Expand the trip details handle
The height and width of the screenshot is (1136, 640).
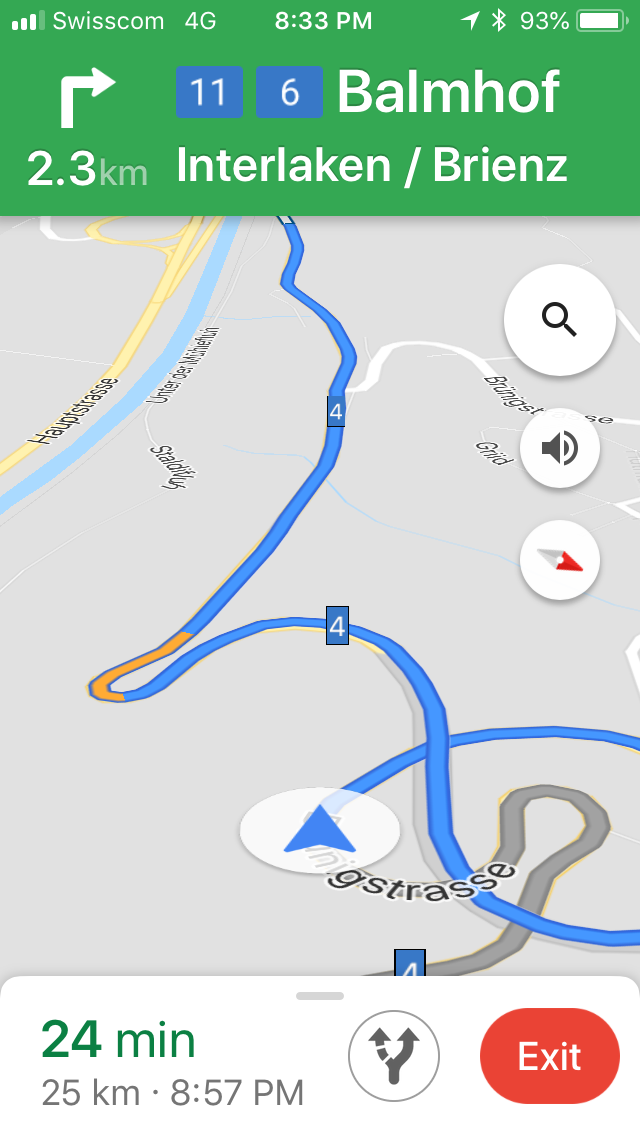point(320,996)
